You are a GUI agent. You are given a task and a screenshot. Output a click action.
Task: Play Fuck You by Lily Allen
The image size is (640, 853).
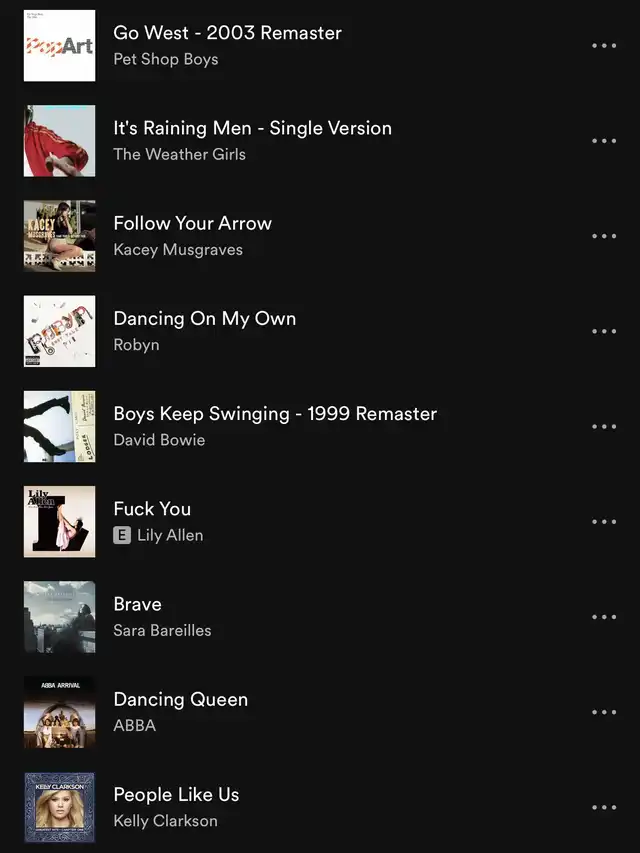[152, 509]
